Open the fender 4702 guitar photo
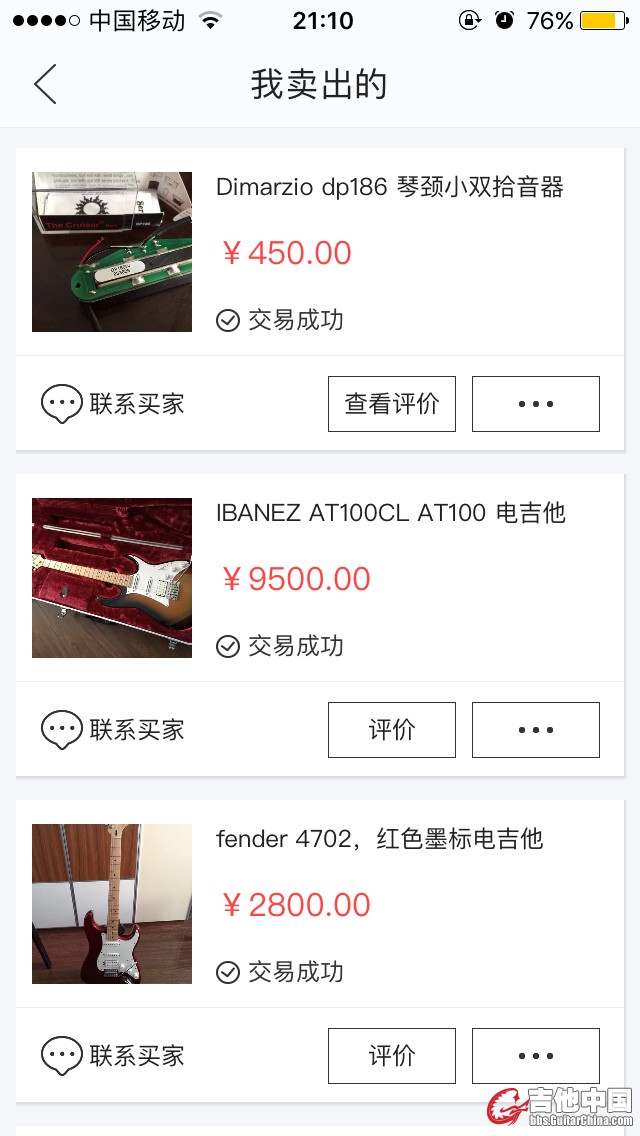The height and width of the screenshot is (1136, 640). click(x=112, y=904)
